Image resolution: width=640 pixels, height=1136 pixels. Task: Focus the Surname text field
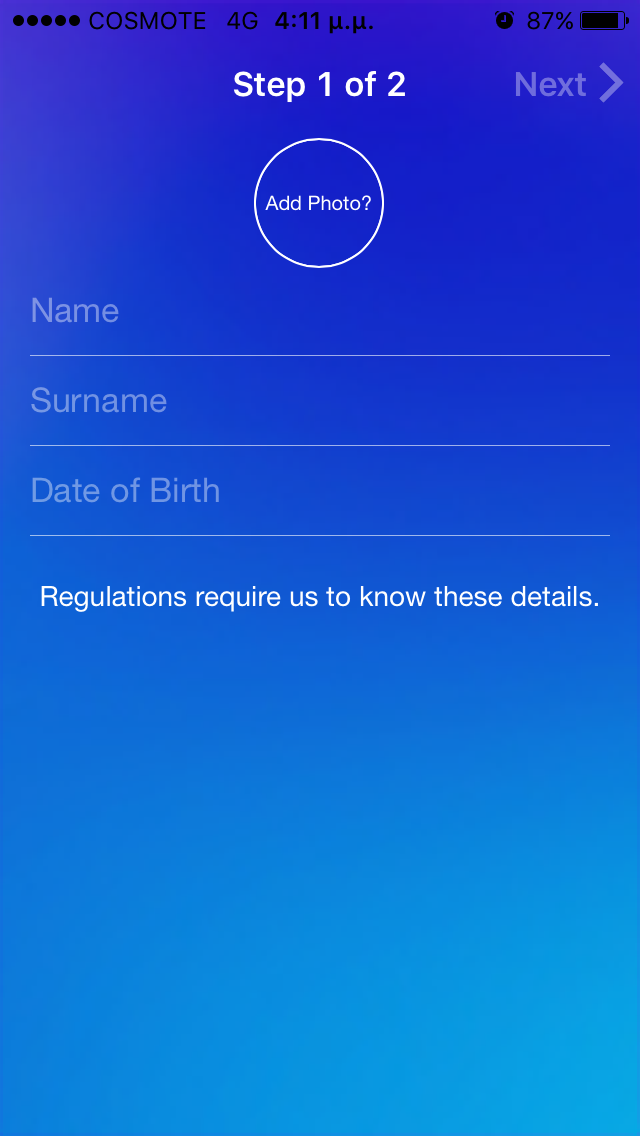coord(320,401)
